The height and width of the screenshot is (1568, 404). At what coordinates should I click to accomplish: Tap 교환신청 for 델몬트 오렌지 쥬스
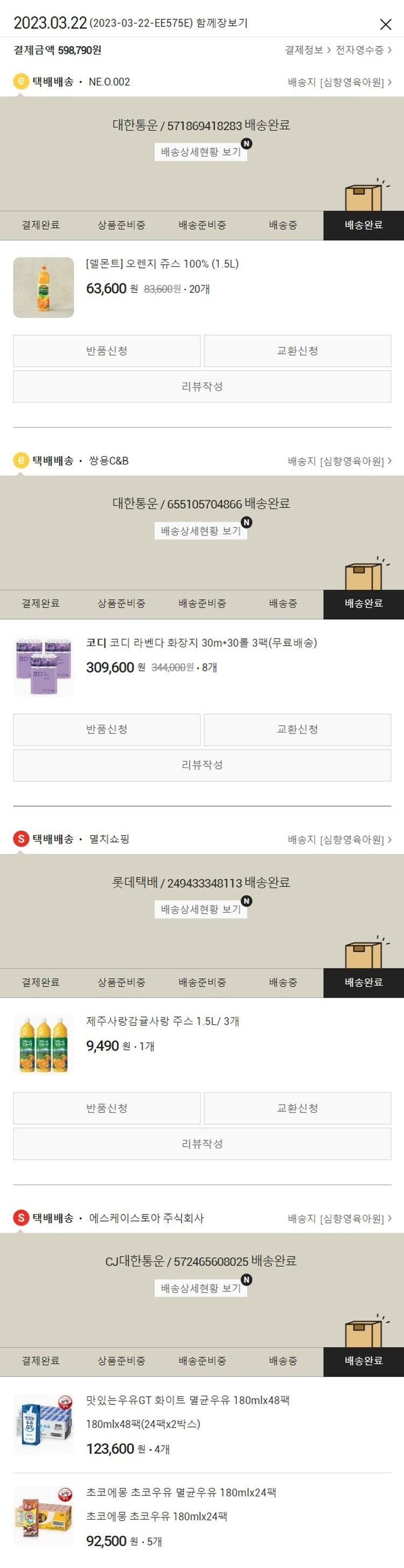pyautogui.click(x=297, y=351)
